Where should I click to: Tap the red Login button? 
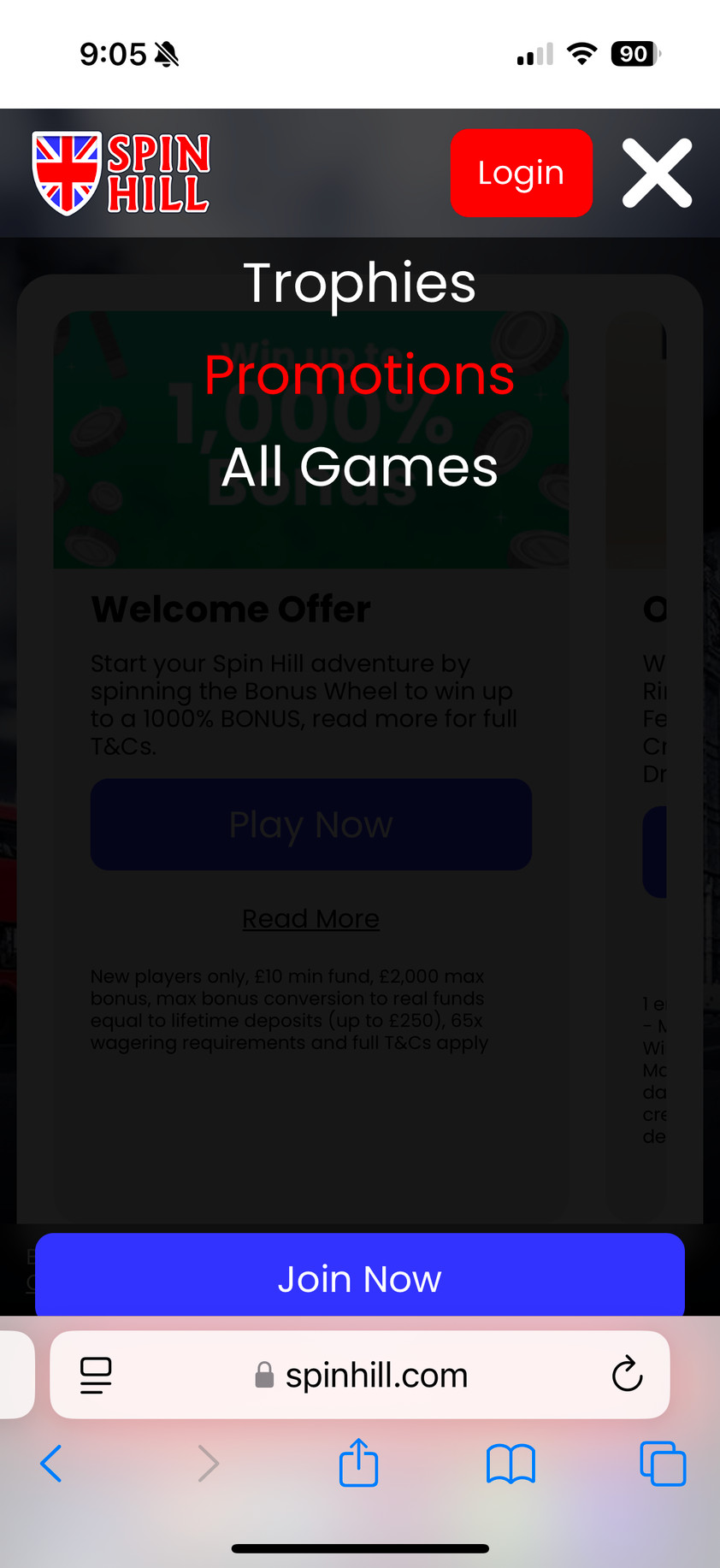tap(521, 174)
